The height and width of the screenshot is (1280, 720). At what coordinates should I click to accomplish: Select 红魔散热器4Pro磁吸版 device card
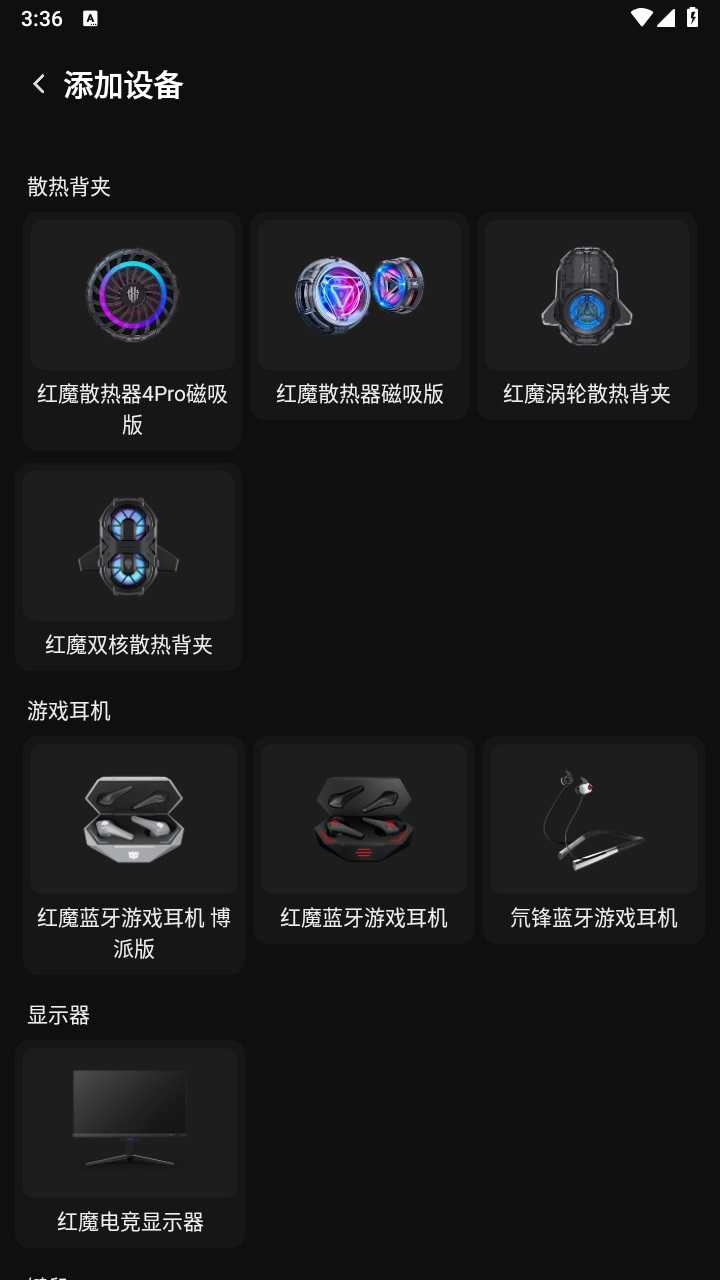pos(132,330)
